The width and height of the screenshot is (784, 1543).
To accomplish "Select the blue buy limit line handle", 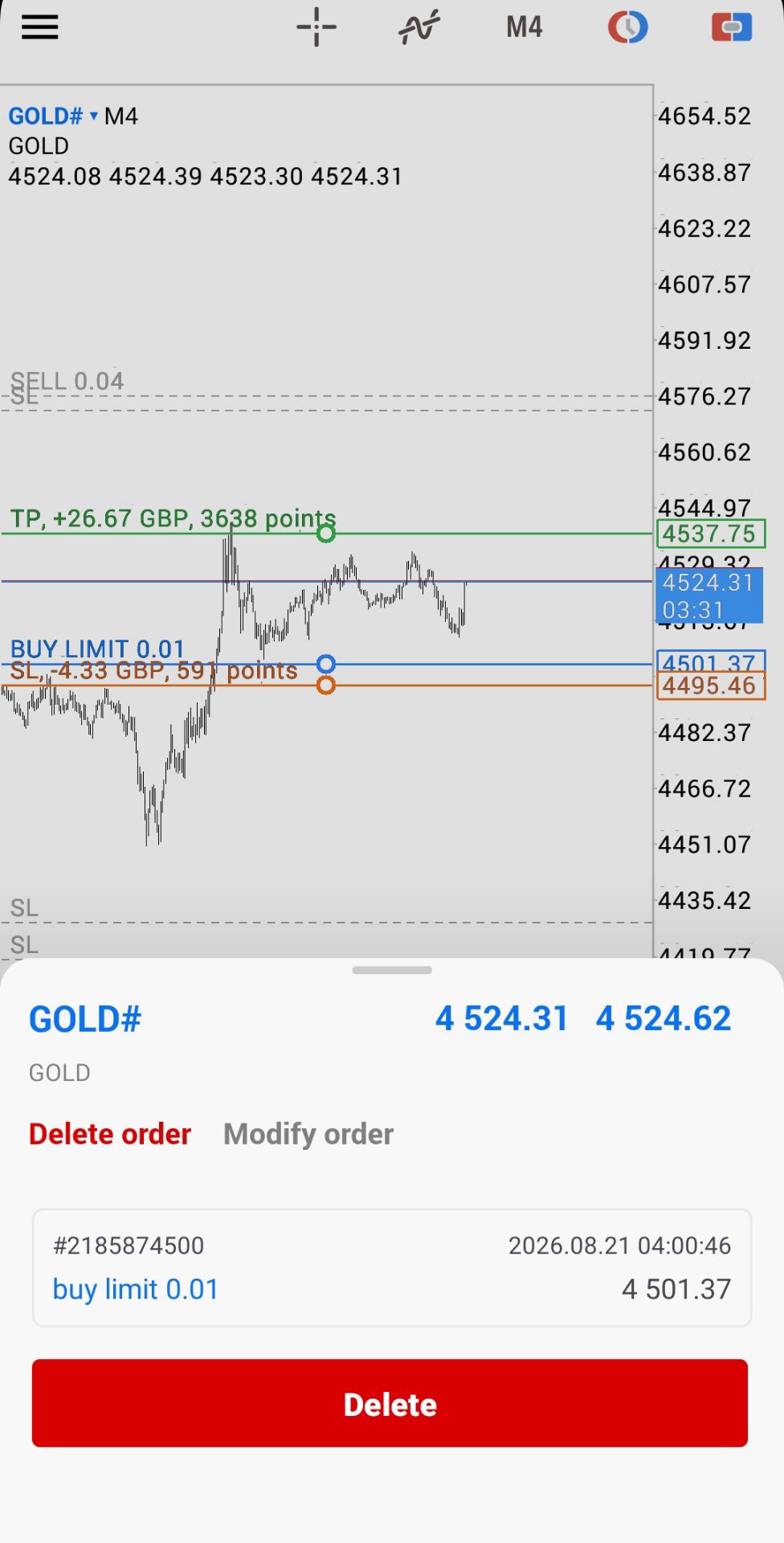I will pyautogui.click(x=325, y=664).
